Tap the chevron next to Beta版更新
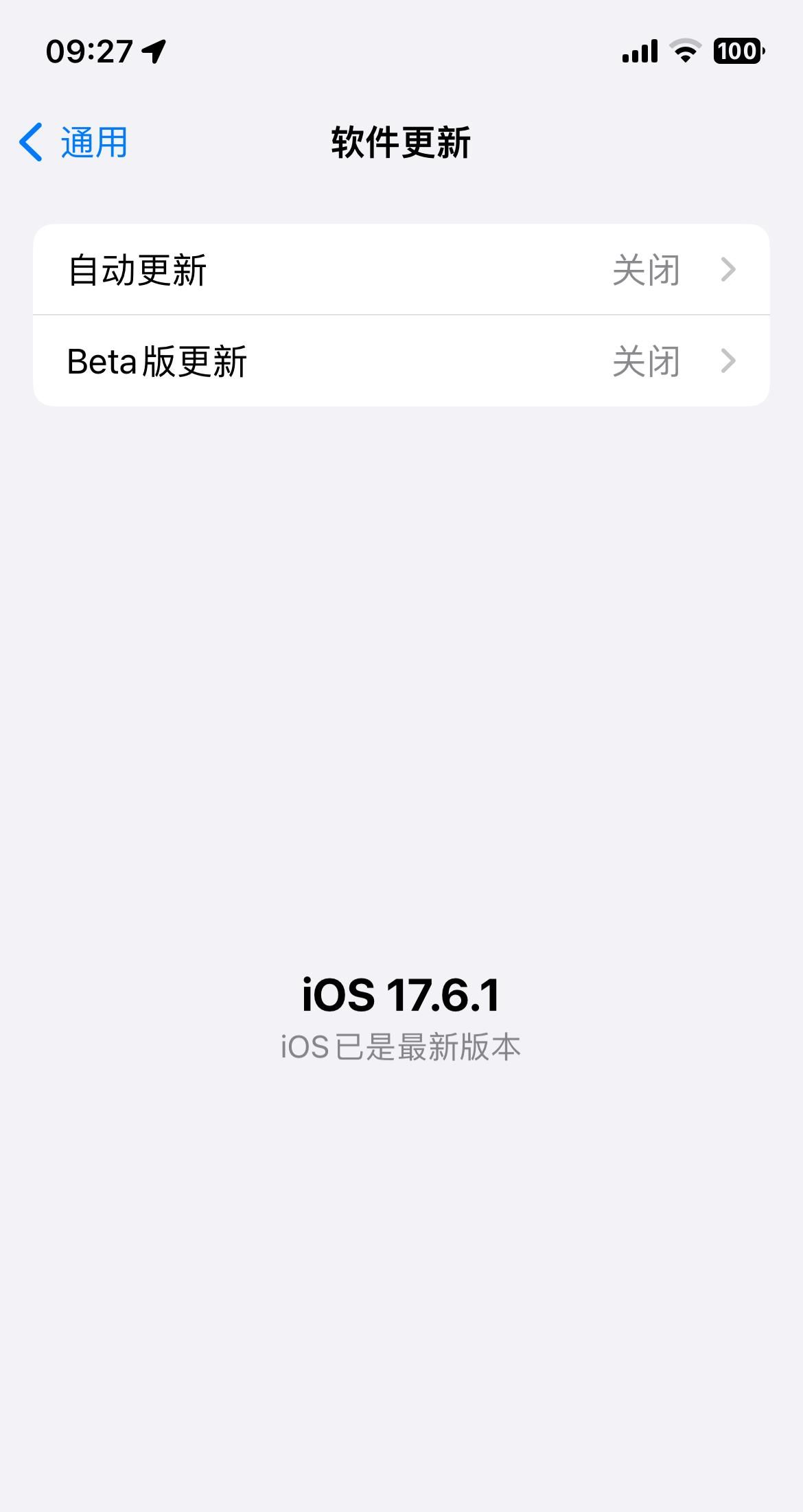Viewport: 803px width, 1512px height. (730, 360)
